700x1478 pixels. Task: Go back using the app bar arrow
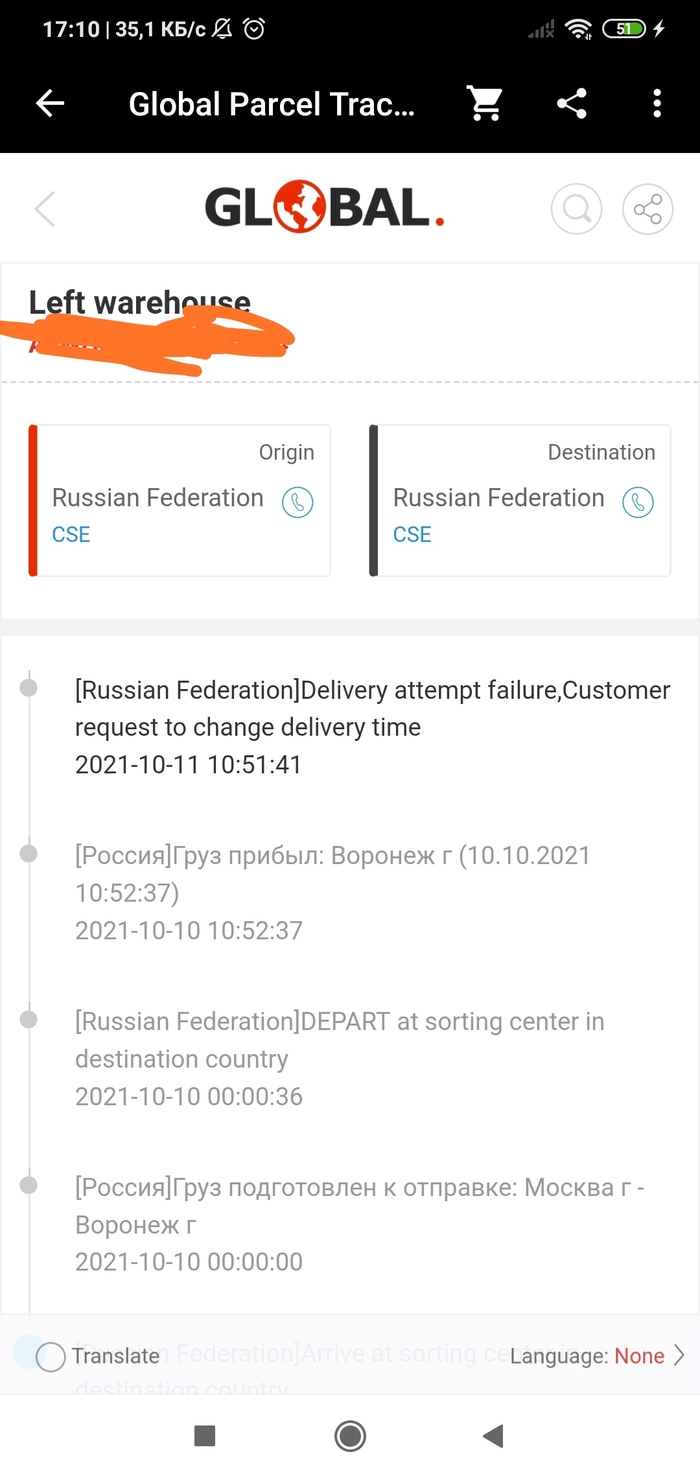click(x=50, y=104)
